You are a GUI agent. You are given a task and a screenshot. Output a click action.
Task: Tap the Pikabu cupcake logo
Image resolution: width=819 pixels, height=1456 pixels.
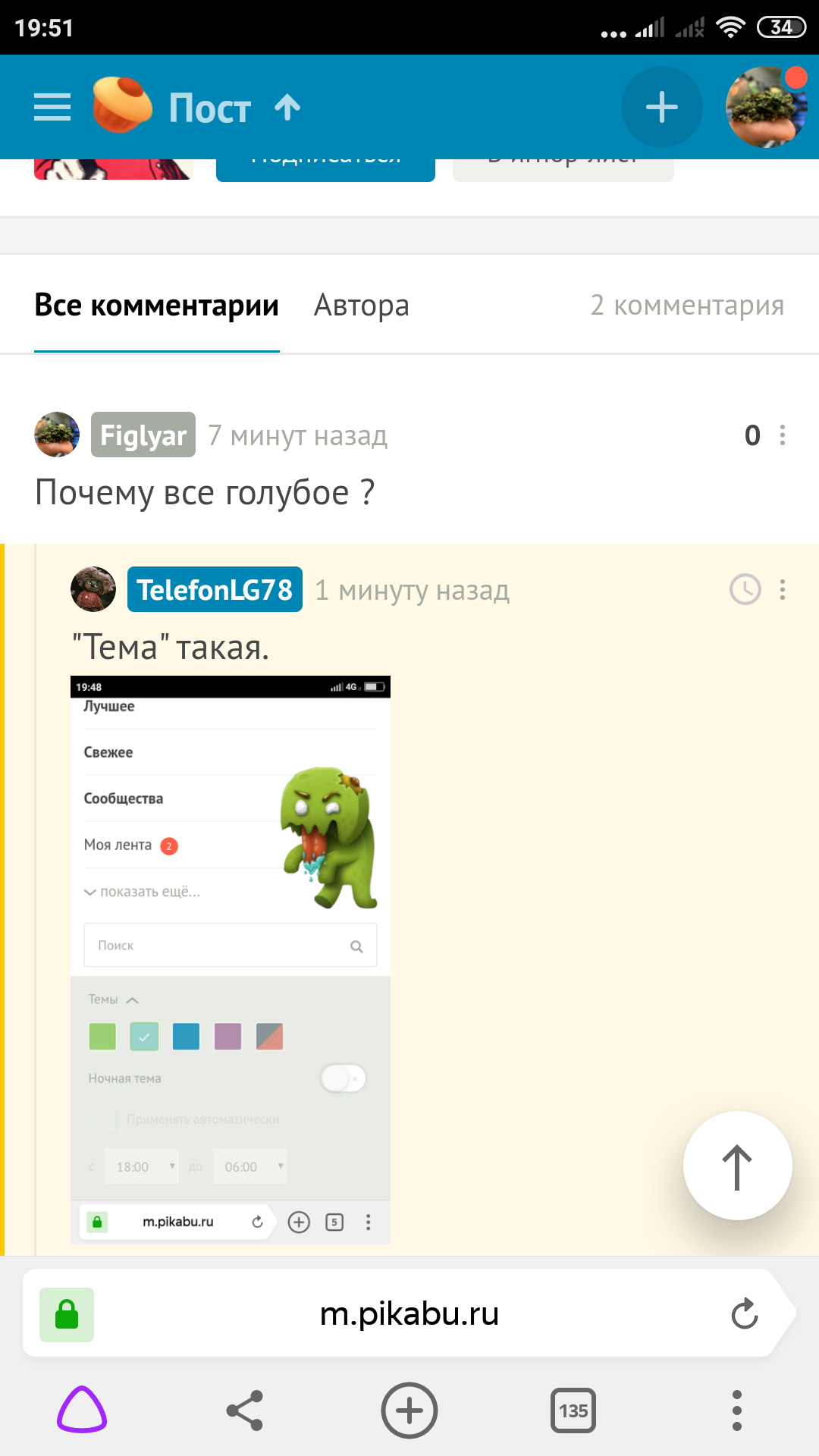click(x=122, y=105)
